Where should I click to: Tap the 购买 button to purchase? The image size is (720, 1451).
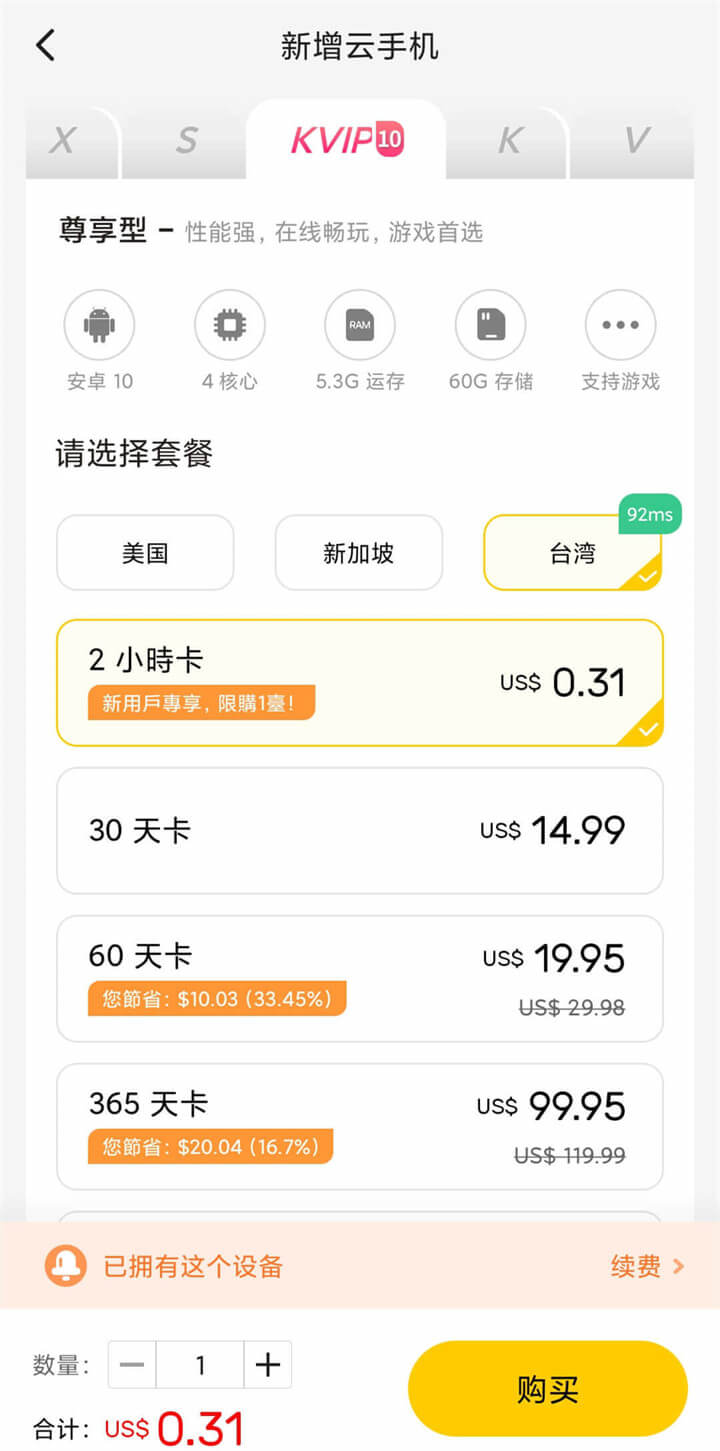coord(547,1389)
